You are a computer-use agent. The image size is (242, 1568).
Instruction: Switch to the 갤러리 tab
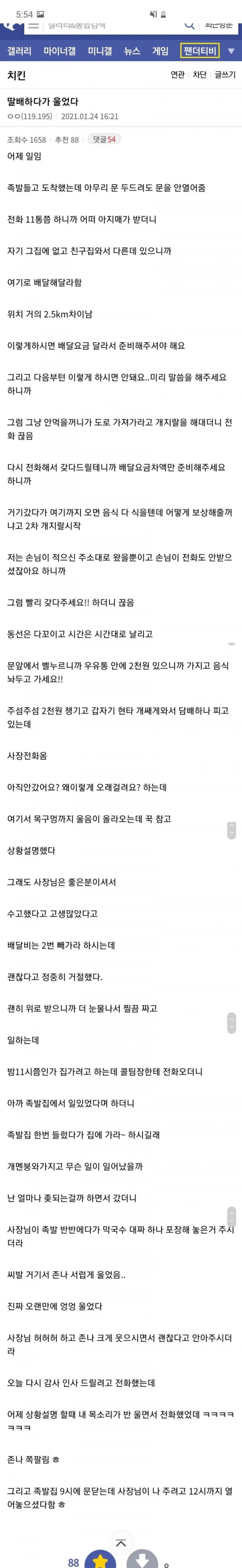pyautogui.click(x=19, y=51)
